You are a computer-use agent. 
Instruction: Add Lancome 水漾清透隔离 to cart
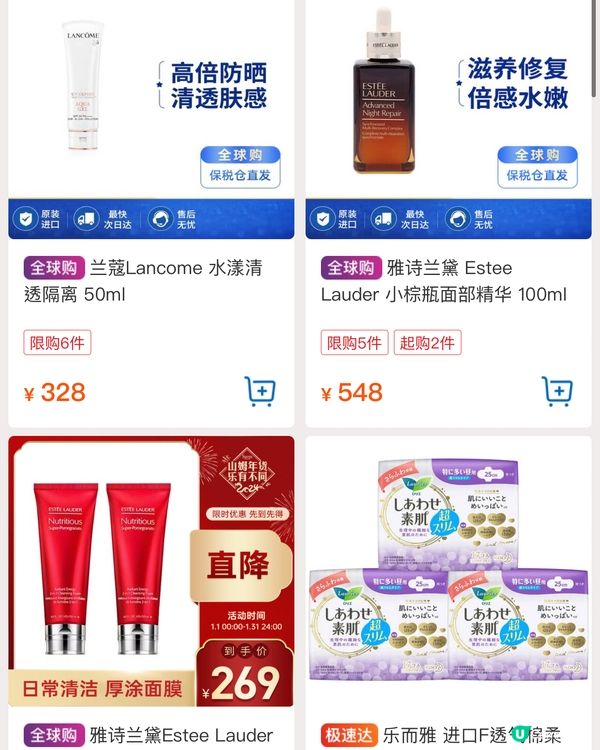259,391
